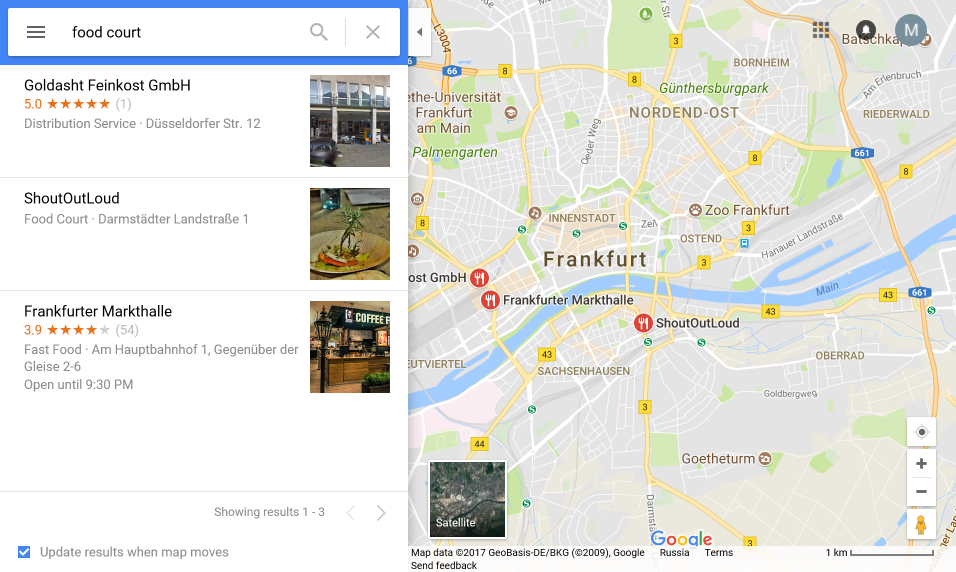
Task: Run search with magnifier icon
Action: coord(319,32)
